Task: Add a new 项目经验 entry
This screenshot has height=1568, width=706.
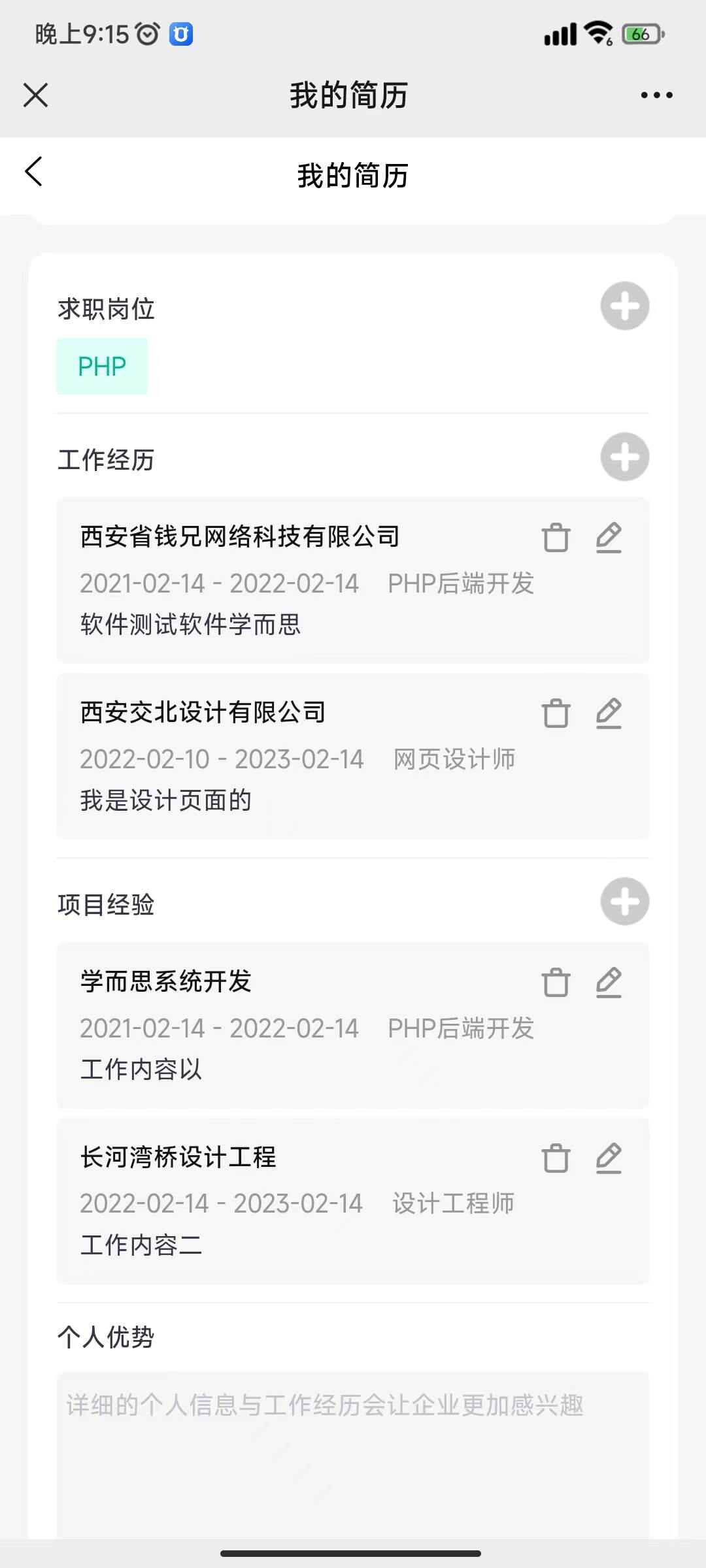Action: tap(625, 902)
